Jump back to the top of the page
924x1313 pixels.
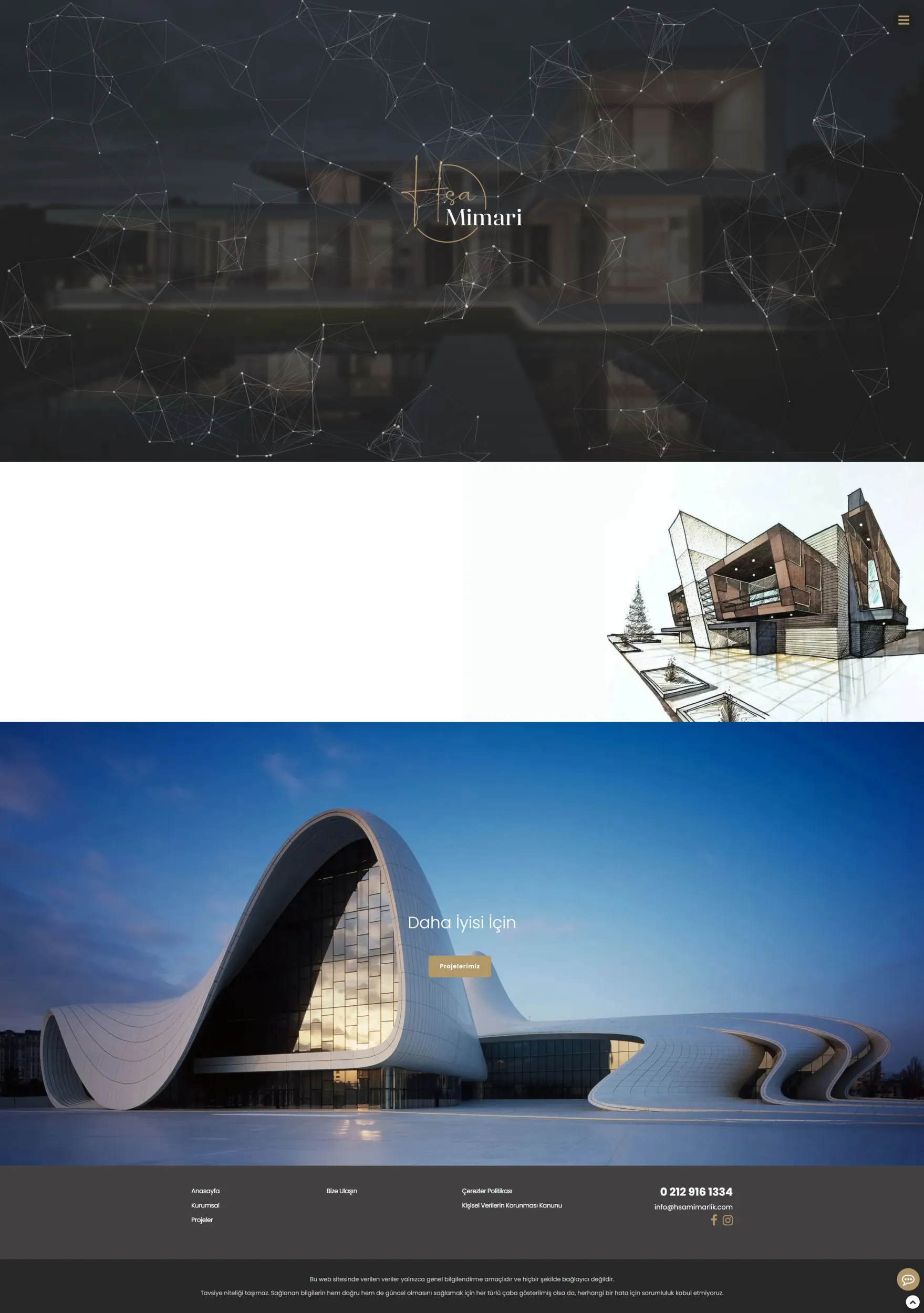(912, 1302)
